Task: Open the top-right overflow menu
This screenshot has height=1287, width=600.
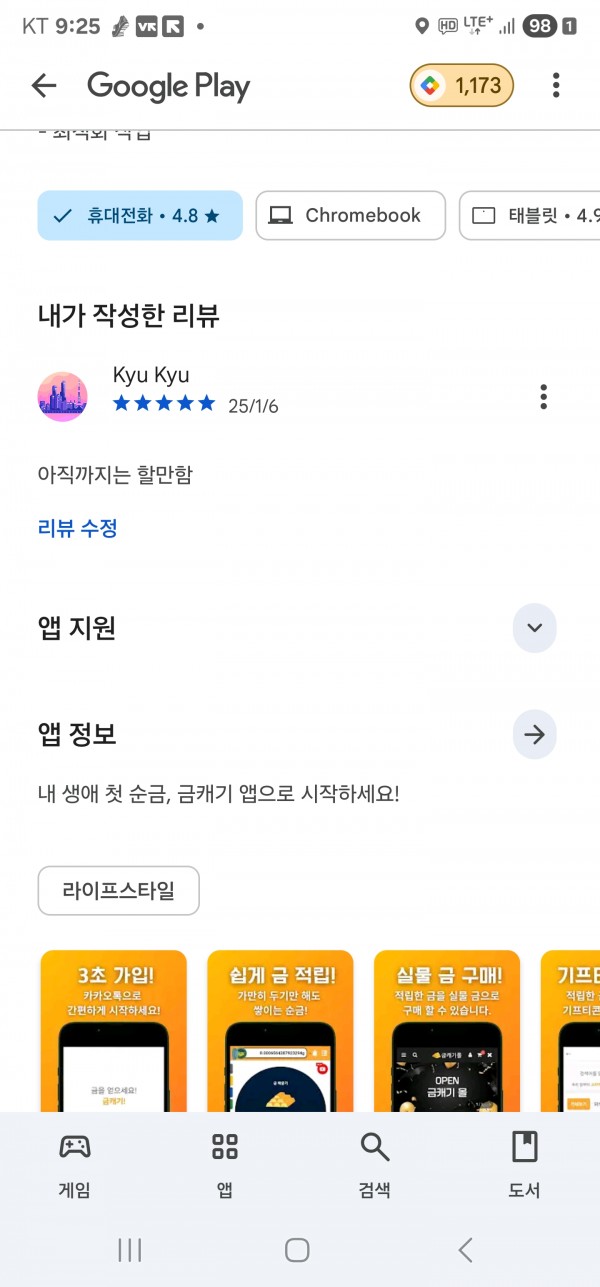Action: [556, 86]
